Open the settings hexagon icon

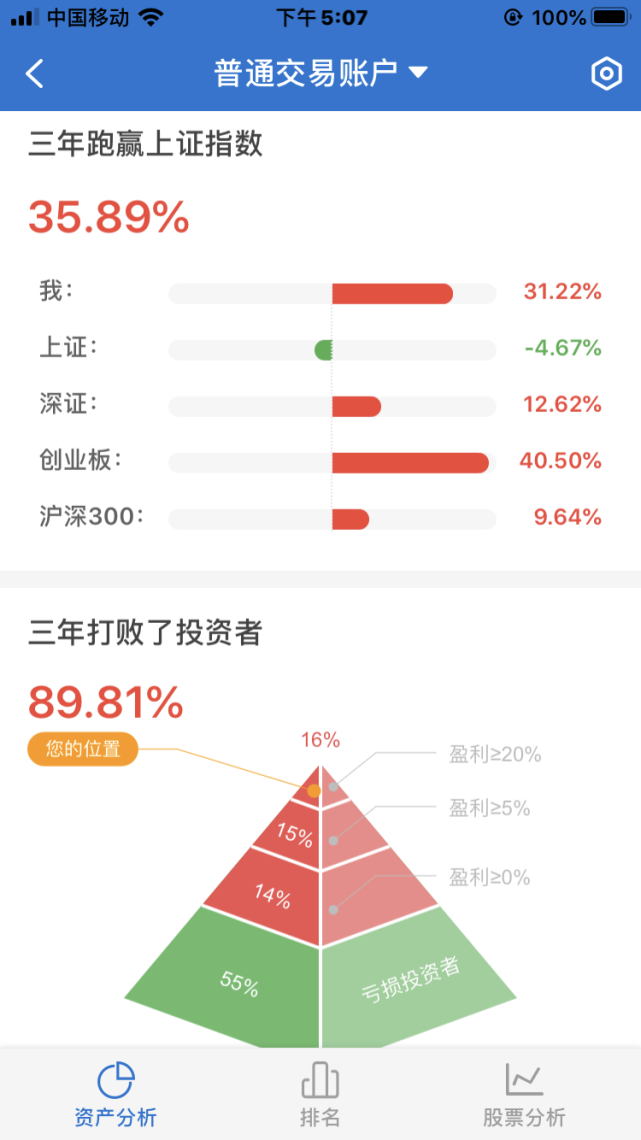(606, 73)
